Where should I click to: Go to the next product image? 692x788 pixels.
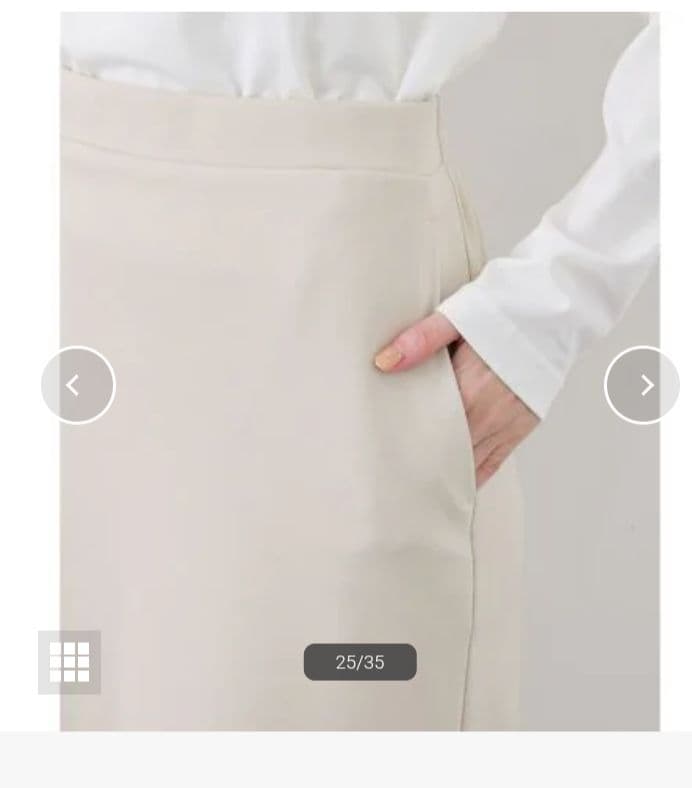(642, 385)
